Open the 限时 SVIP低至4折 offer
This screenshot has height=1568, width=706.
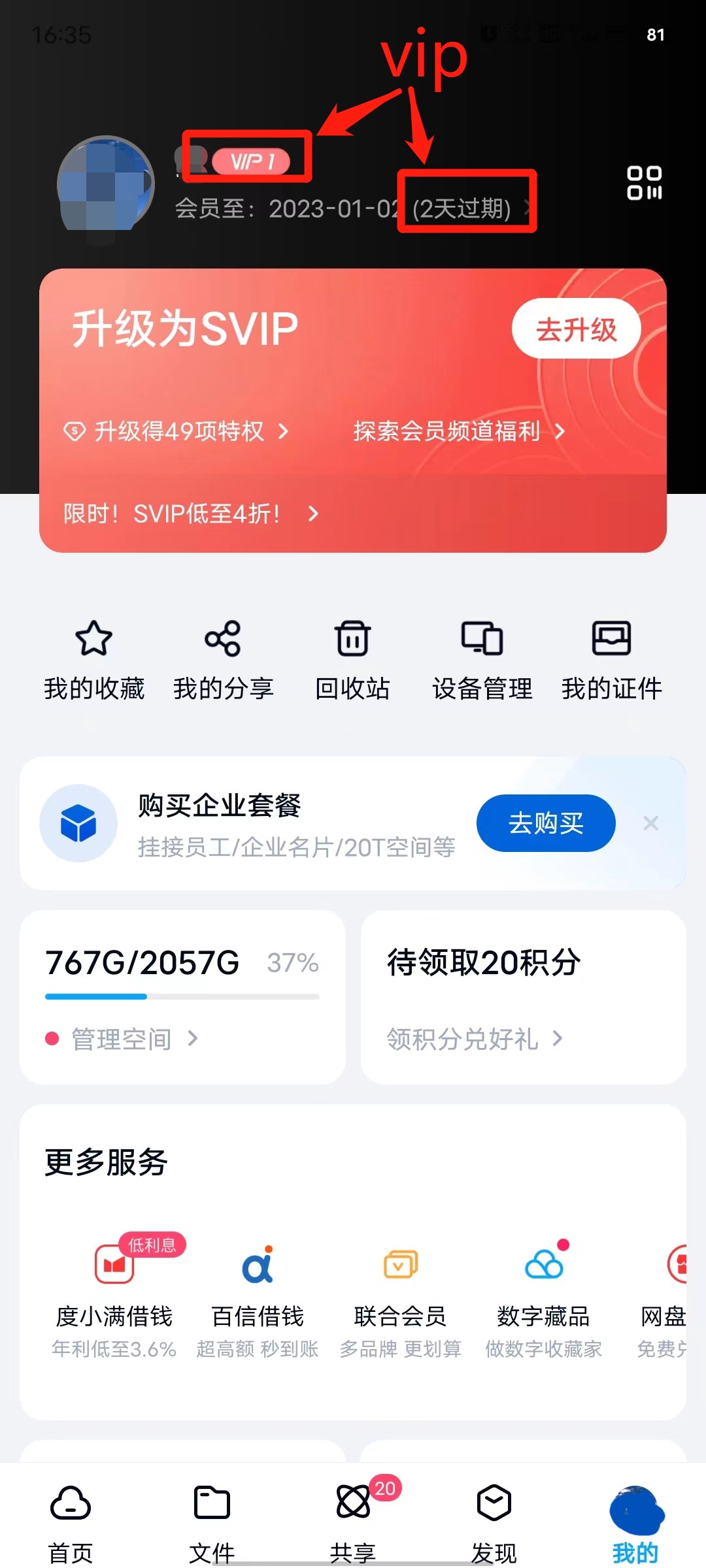tap(190, 514)
